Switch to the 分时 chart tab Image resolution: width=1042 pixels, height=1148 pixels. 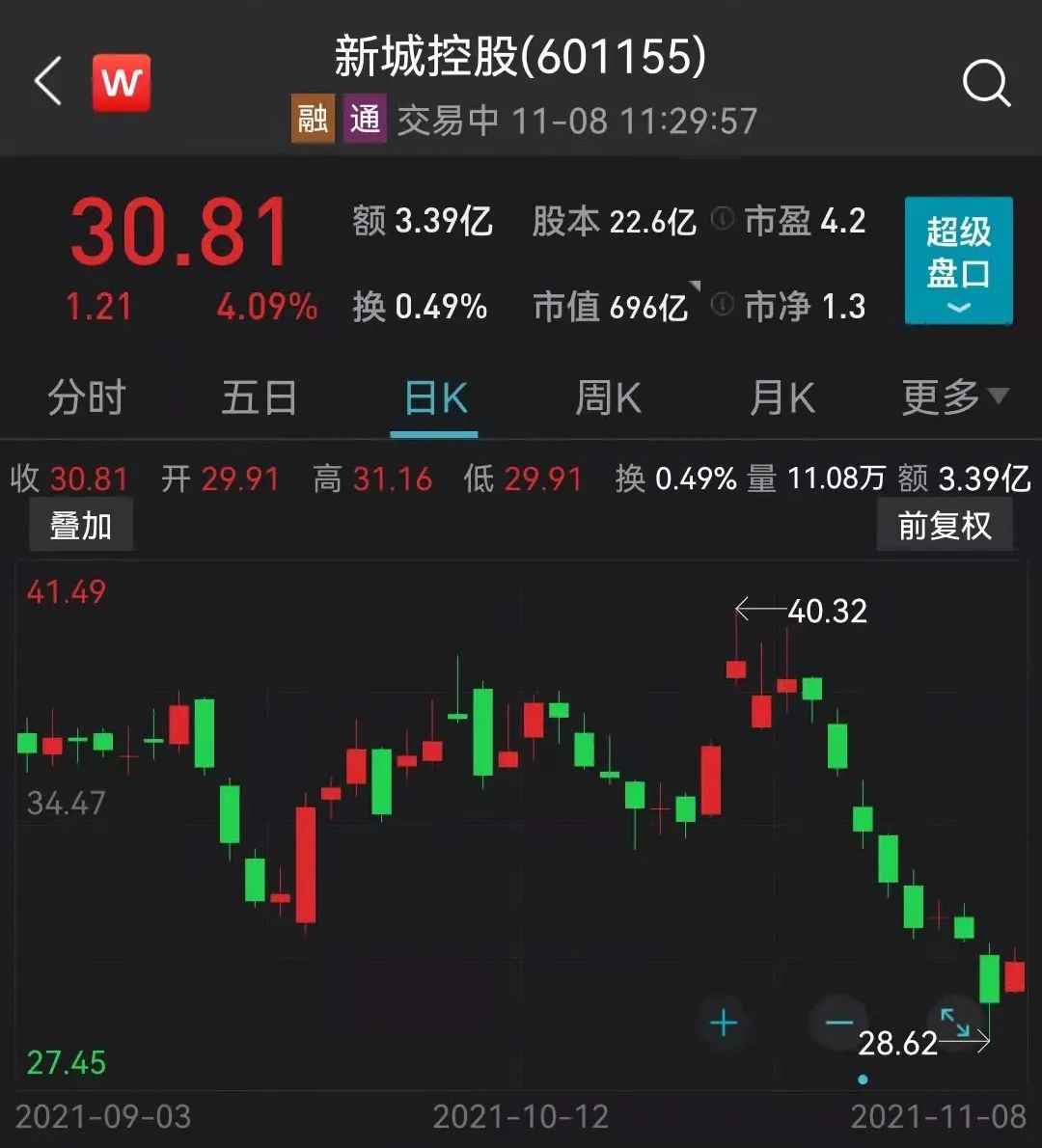[x=87, y=397]
